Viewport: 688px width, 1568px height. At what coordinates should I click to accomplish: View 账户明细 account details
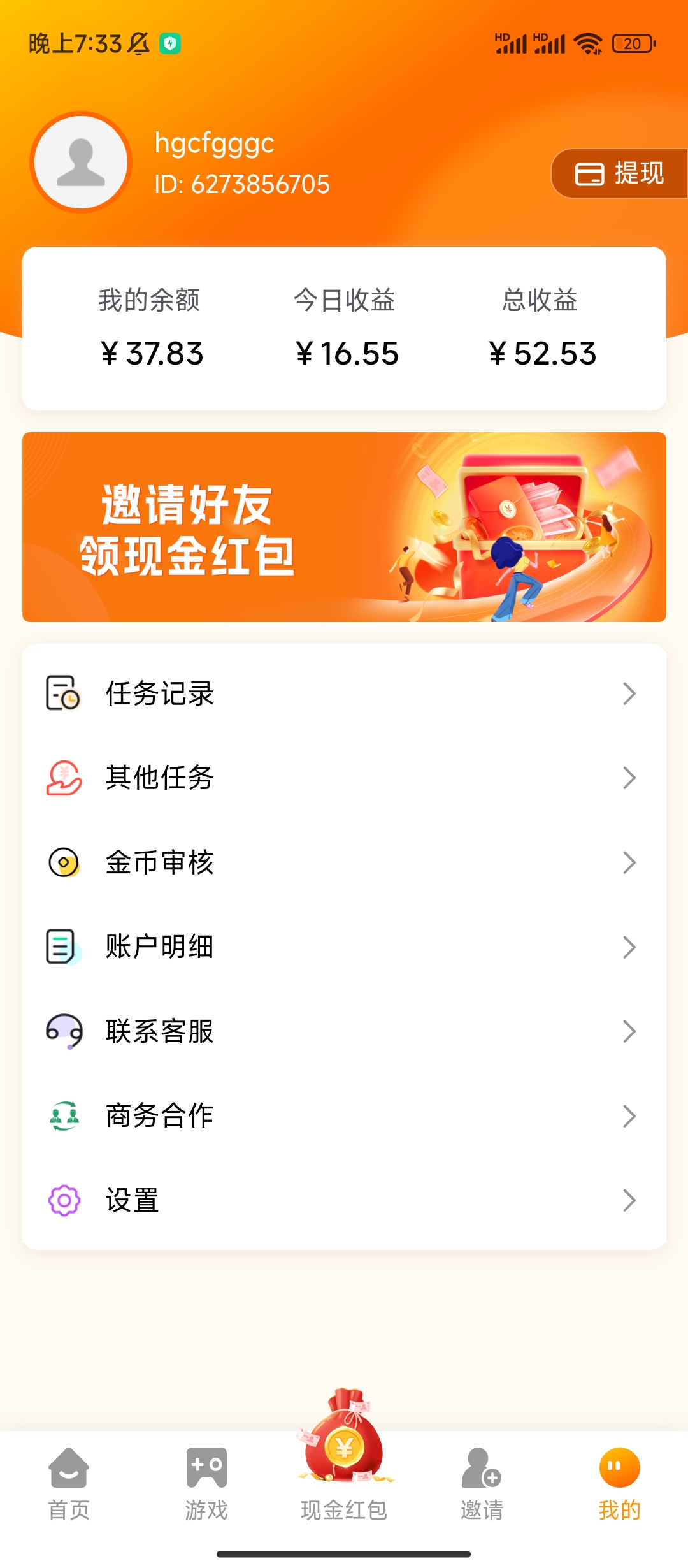344,947
